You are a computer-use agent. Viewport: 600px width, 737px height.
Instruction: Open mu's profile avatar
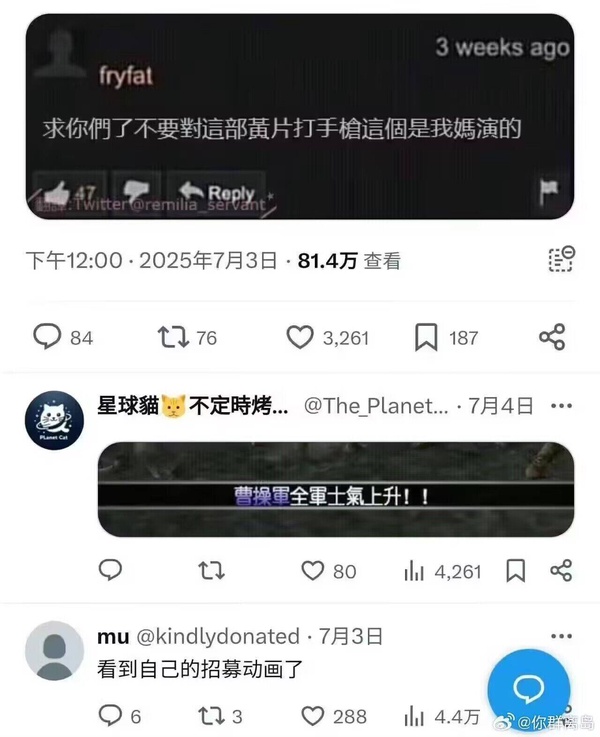(x=54, y=651)
